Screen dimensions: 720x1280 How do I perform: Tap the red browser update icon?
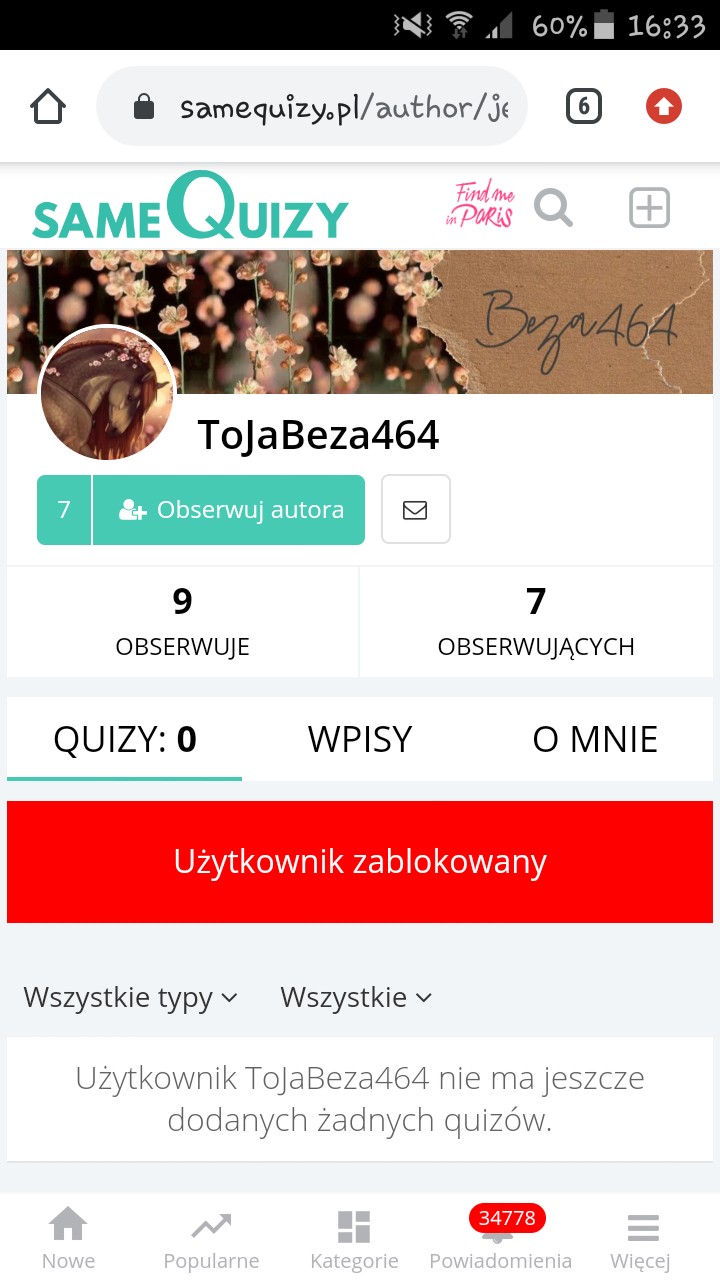[x=664, y=106]
